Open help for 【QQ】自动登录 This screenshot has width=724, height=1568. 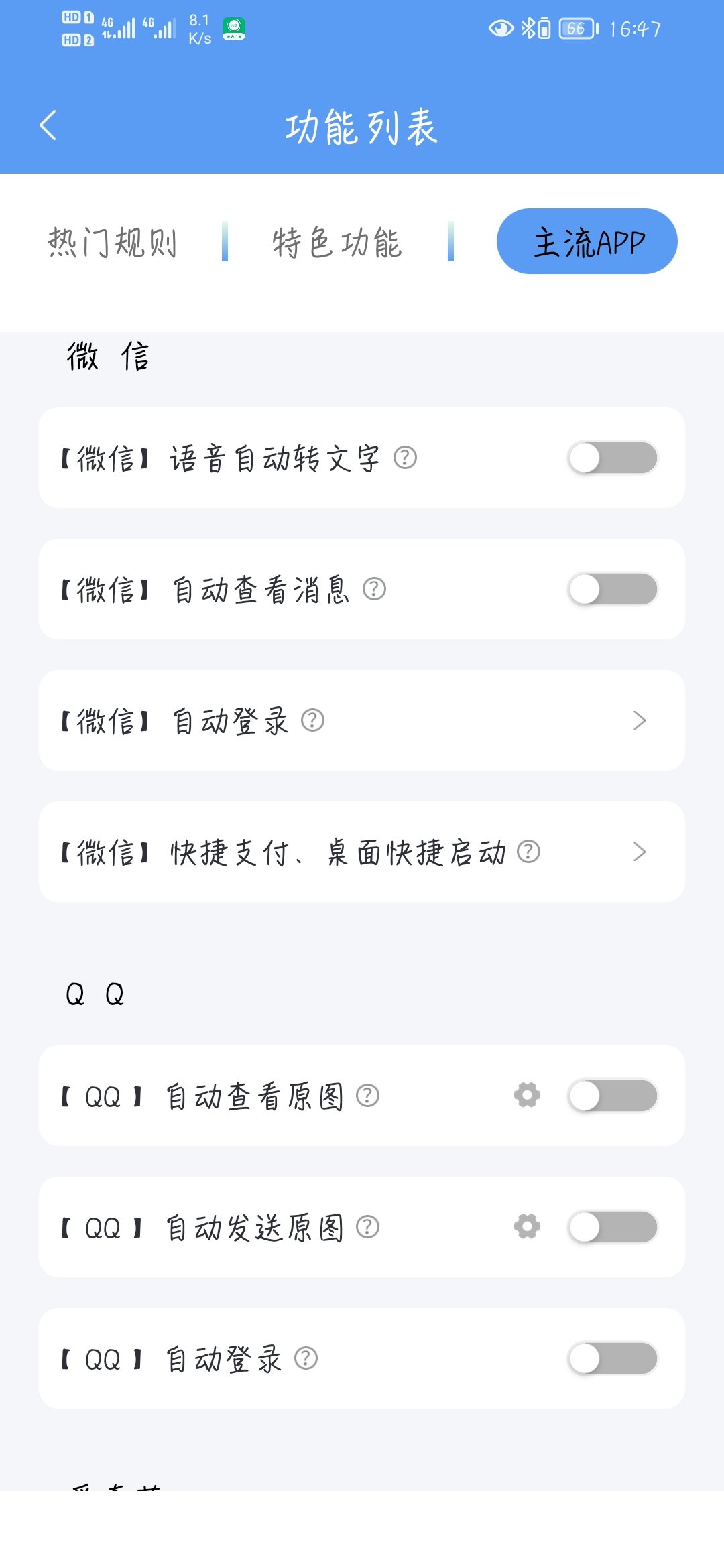pos(306,1358)
